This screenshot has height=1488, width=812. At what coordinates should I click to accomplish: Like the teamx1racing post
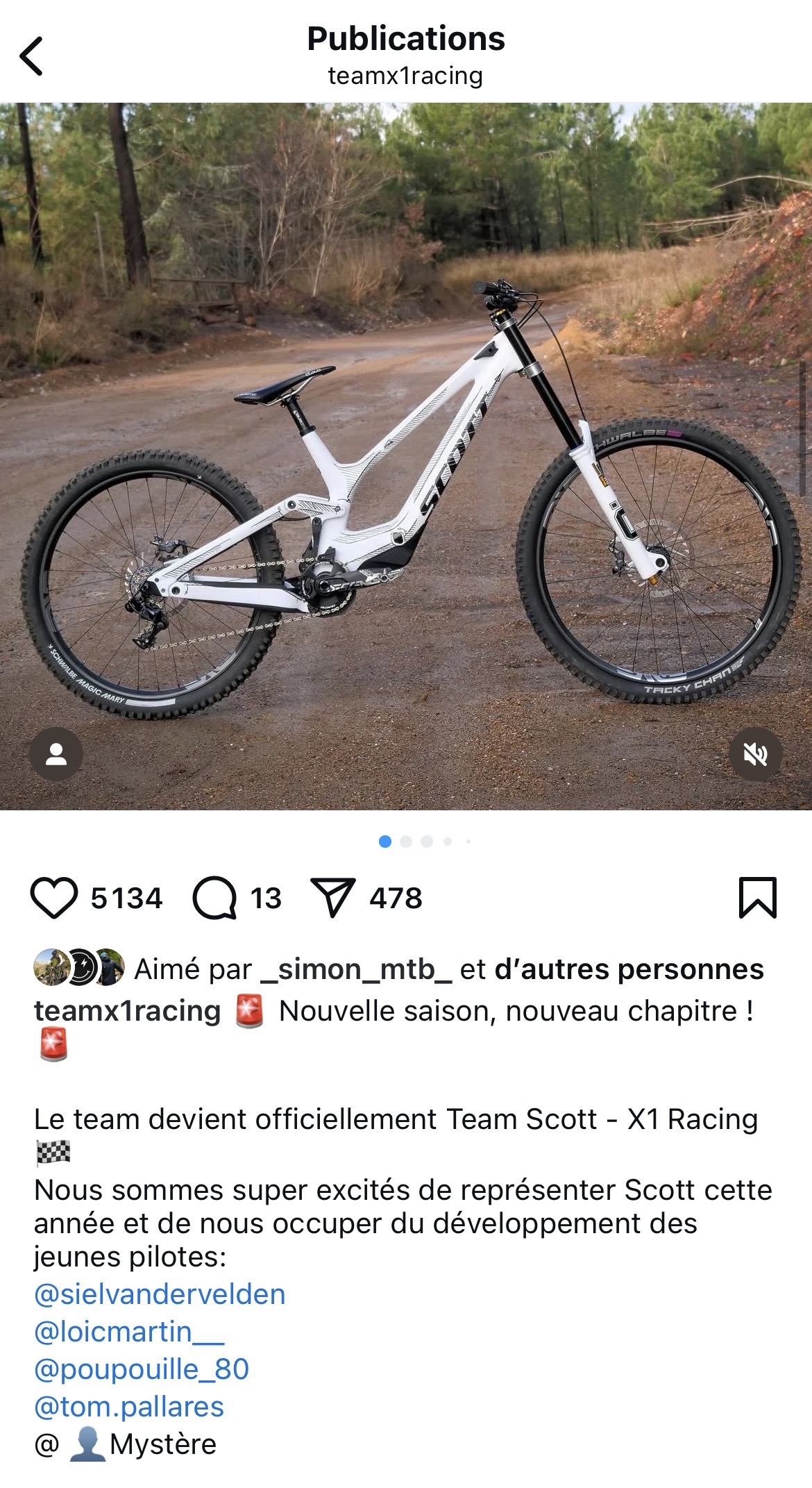[54, 898]
